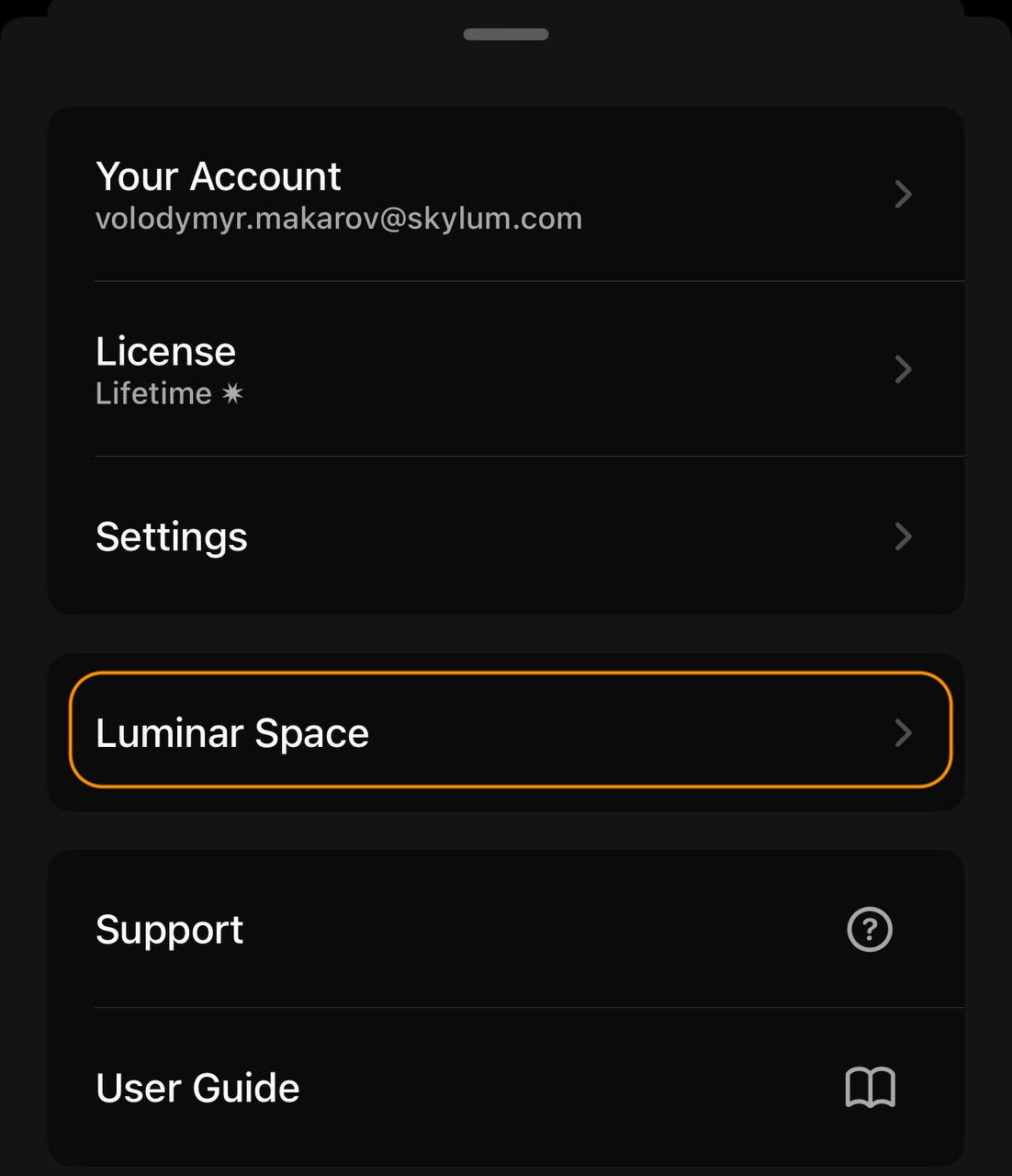Open the License row
This screenshot has height=1176, width=1012.
coord(505,369)
